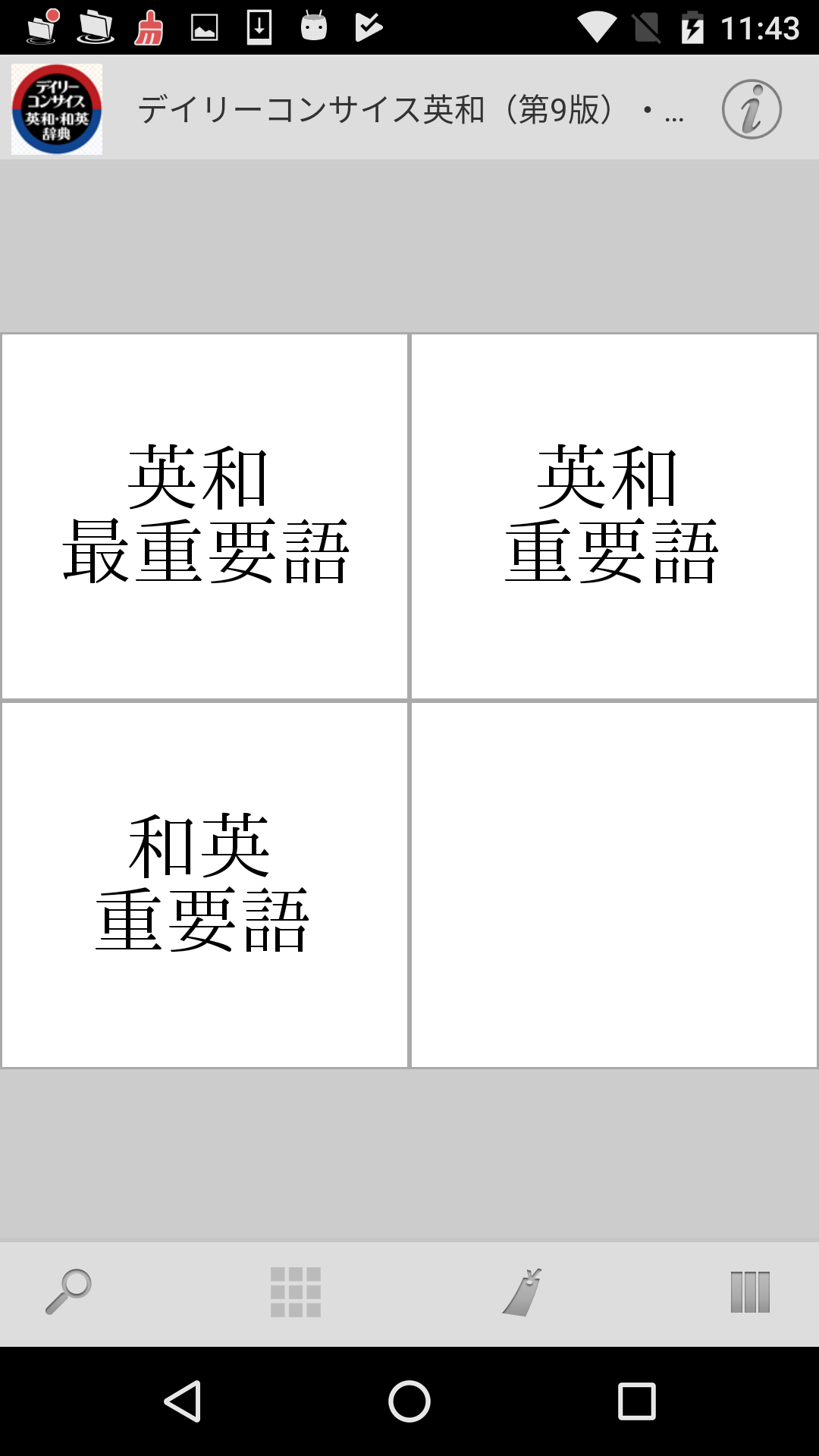Open the info icon in the header
This screenshot has width=819, height=1456.
pyautogui.click(x=752, y=109)
